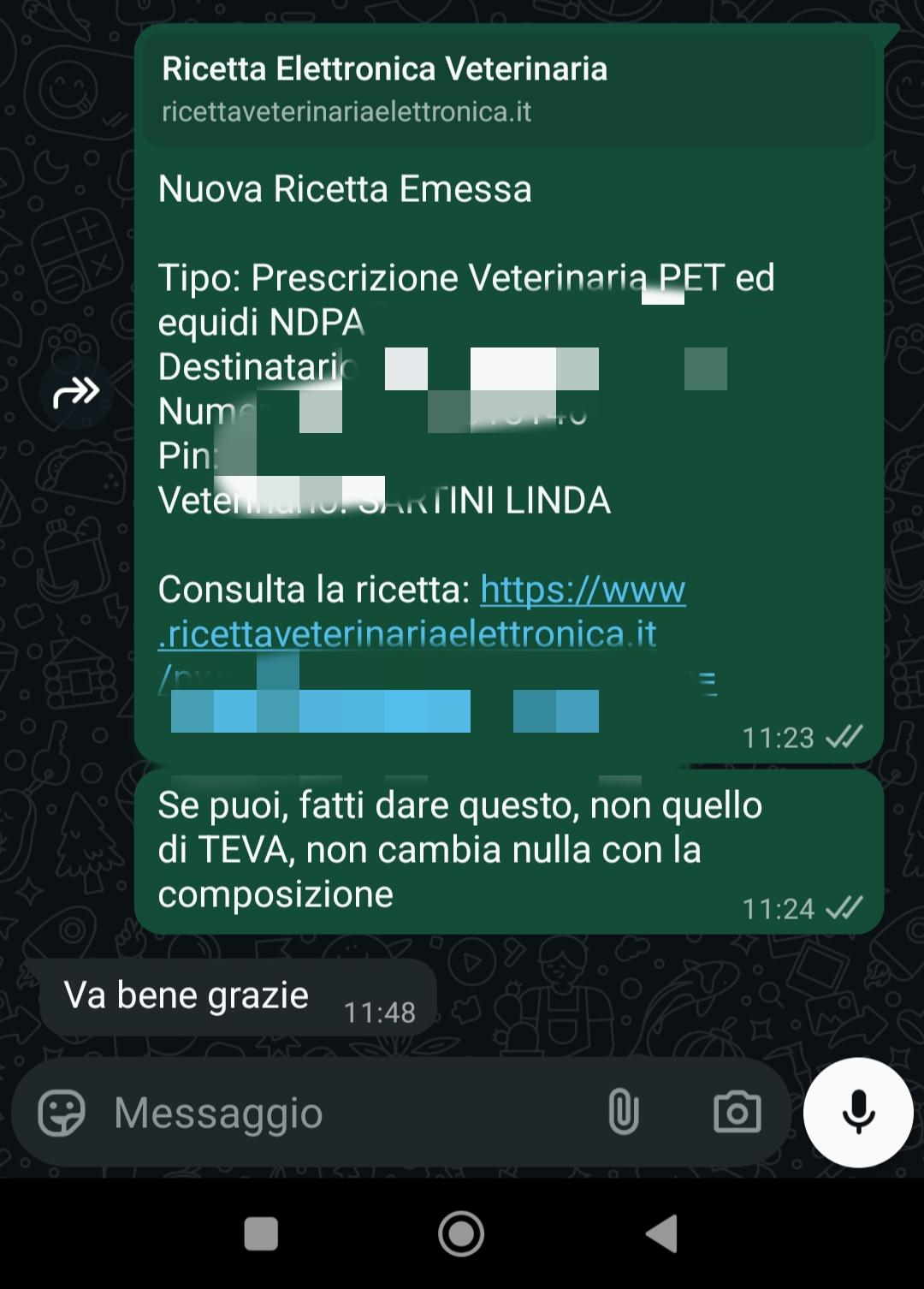924x1289 pixels.
Task: Open the emoji and sticker picker
Action: click(x=62, y=1114)
